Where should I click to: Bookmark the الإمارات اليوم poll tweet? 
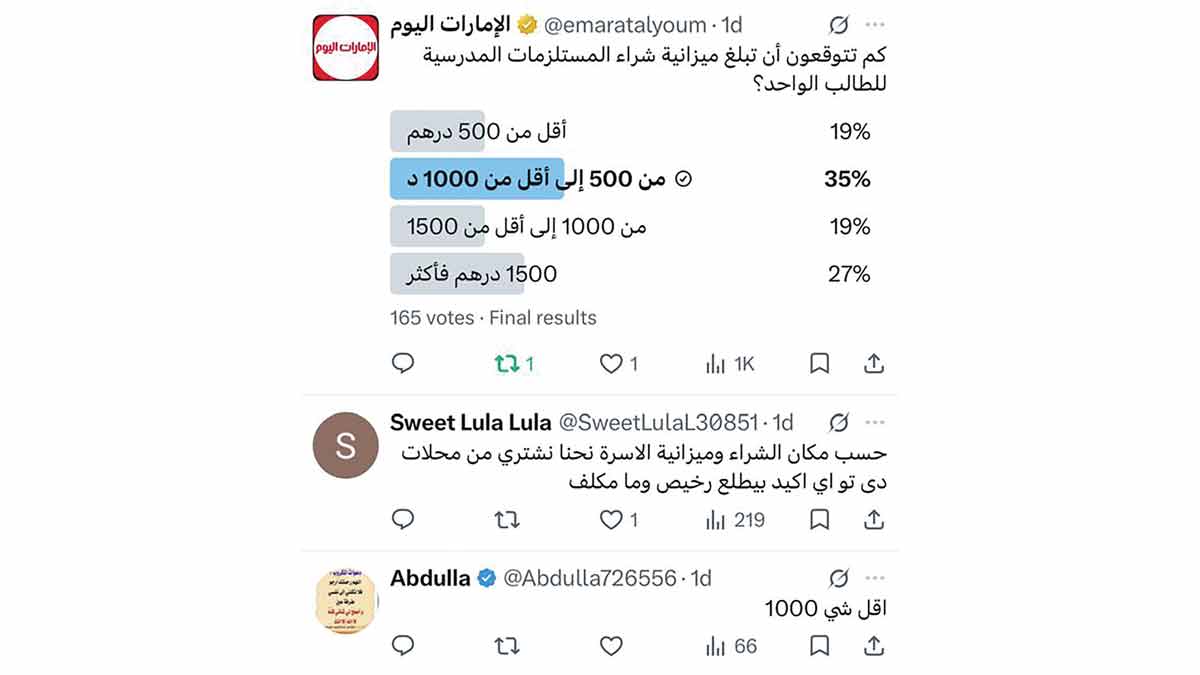[819, 364]
